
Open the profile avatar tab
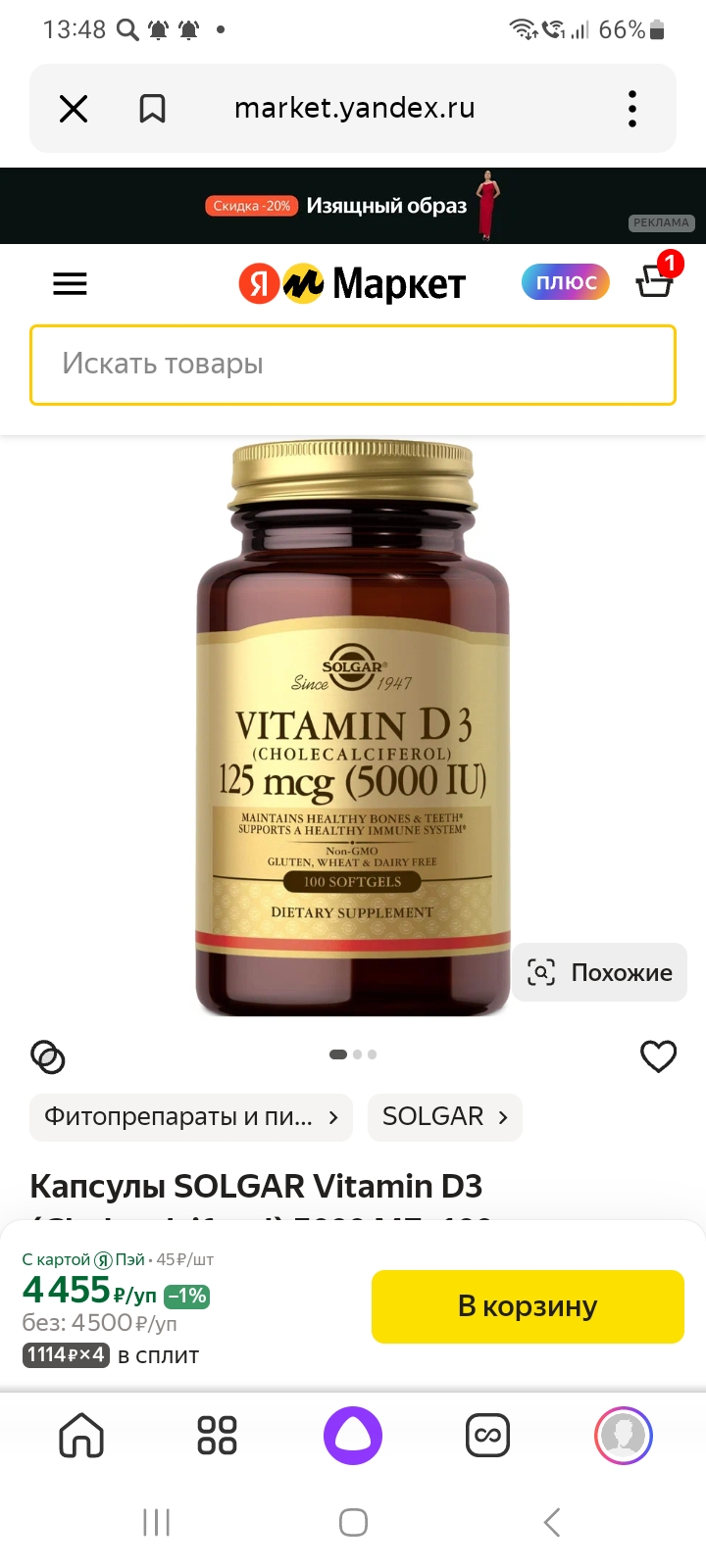624,1436
